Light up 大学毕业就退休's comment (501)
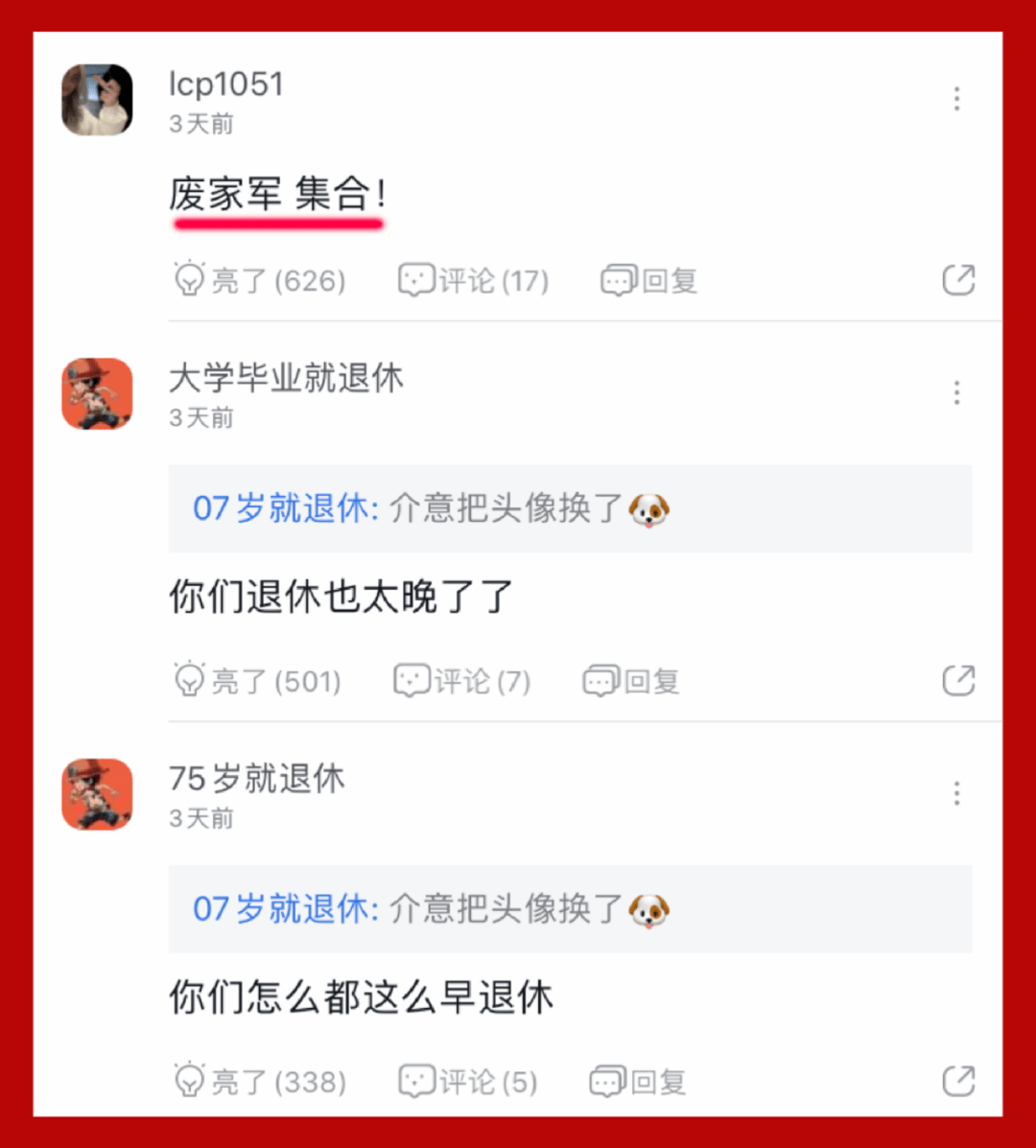This screenshot has width=1036, height=1148. pos(257,681)
